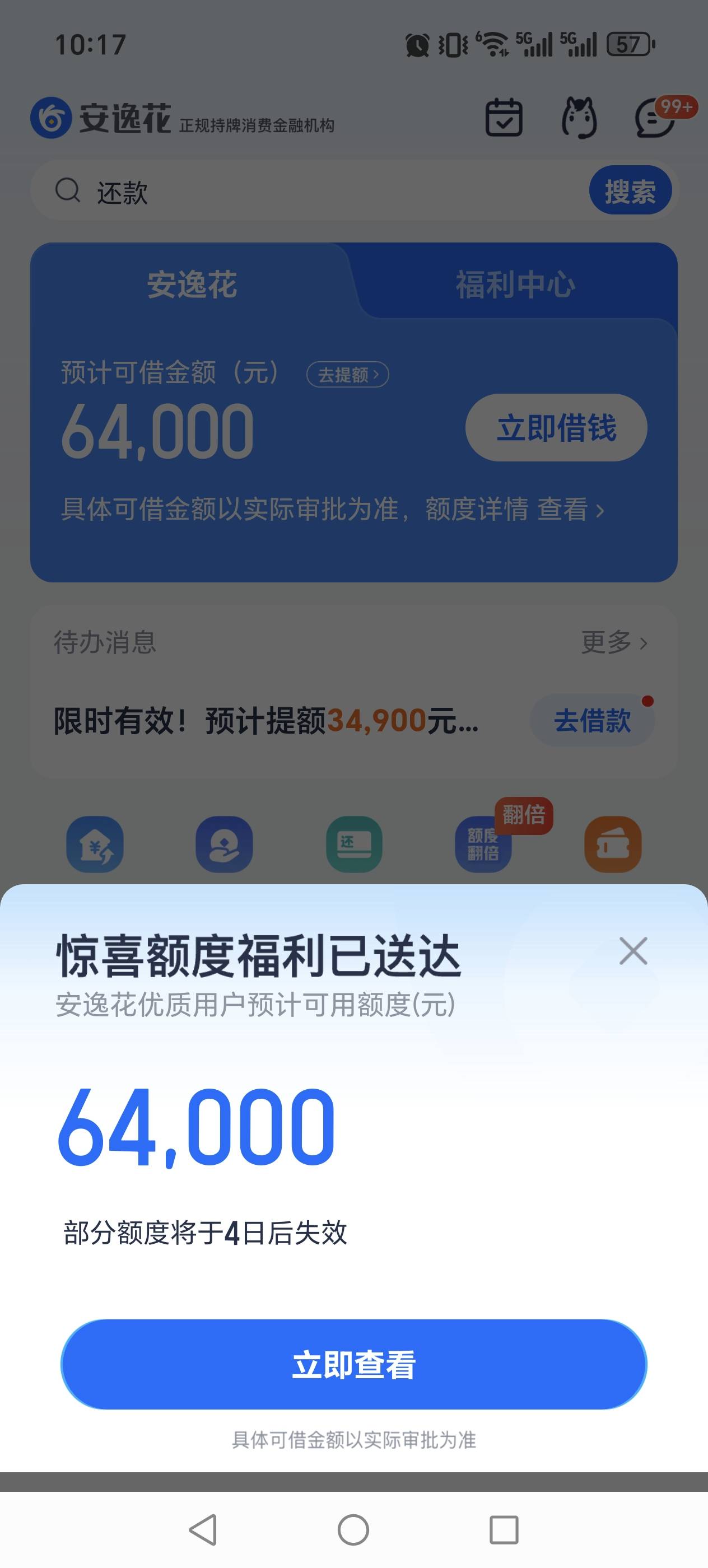Go to the system home screen
The width and height of the screenshot is (708, 1568).
point(353,1530)
